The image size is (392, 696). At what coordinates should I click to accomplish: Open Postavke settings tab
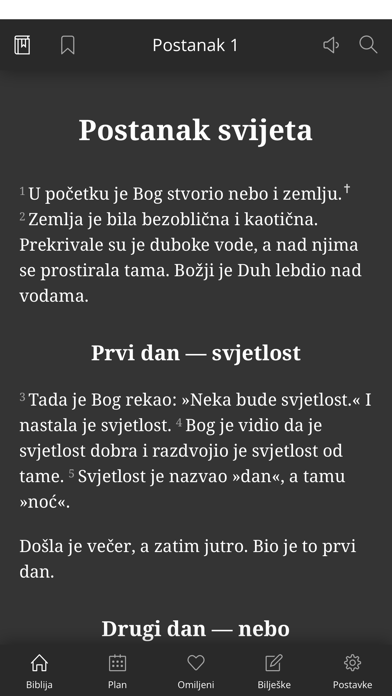pos(352,671)
